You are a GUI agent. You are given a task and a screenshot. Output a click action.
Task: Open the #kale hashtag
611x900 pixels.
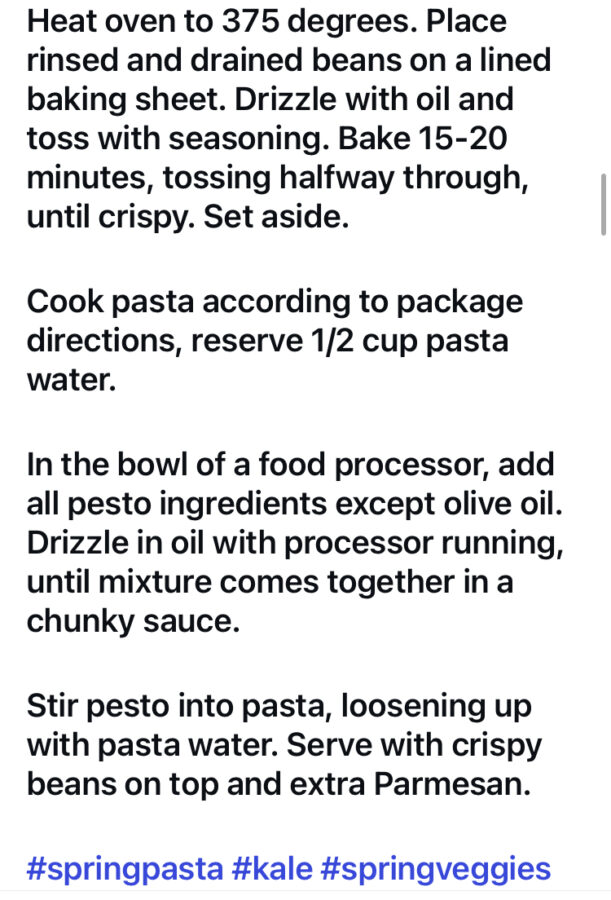[271, 868]
